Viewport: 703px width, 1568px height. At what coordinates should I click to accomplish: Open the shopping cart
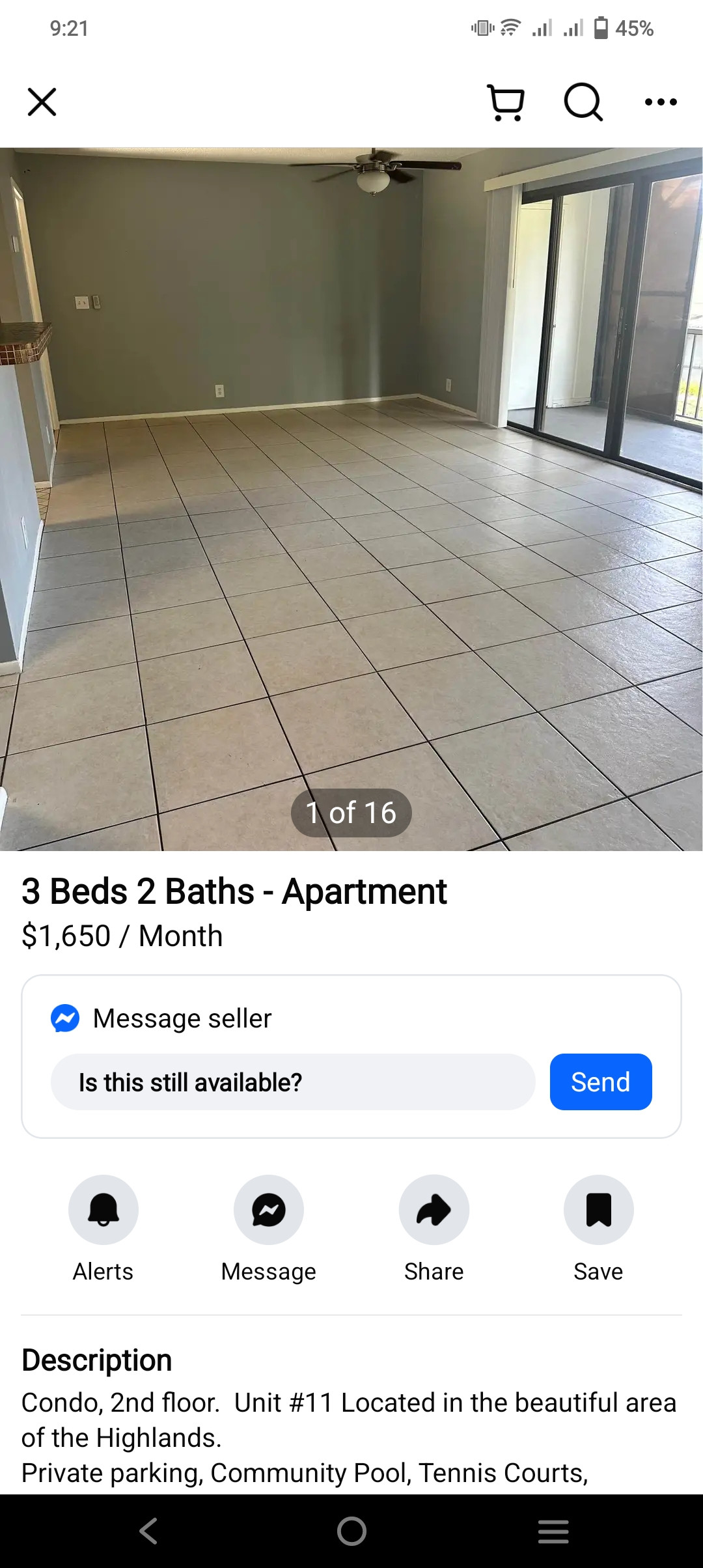click(506, 102)
